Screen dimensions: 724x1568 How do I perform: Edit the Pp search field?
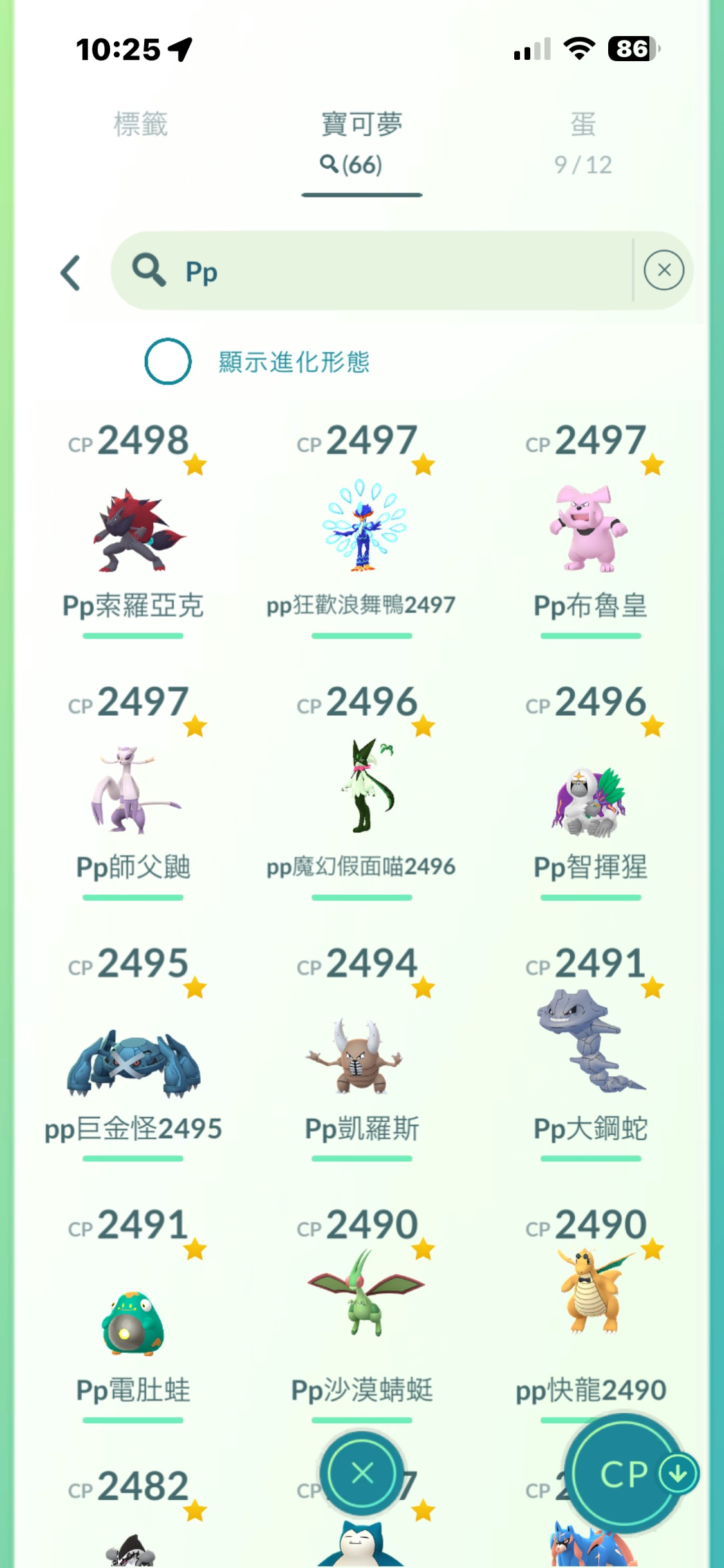click(x=386, y=271)
